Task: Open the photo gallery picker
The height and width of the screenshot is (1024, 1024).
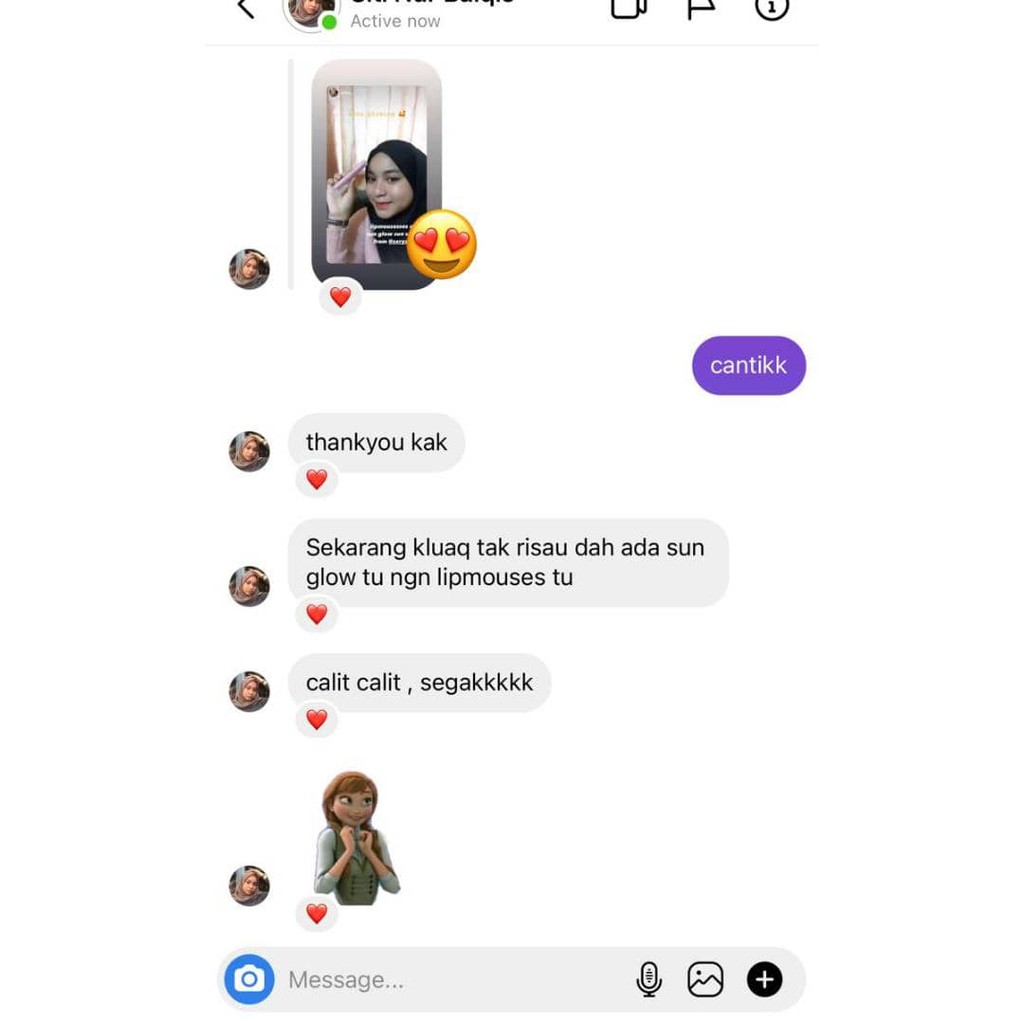Action: [x=705, y=979]
